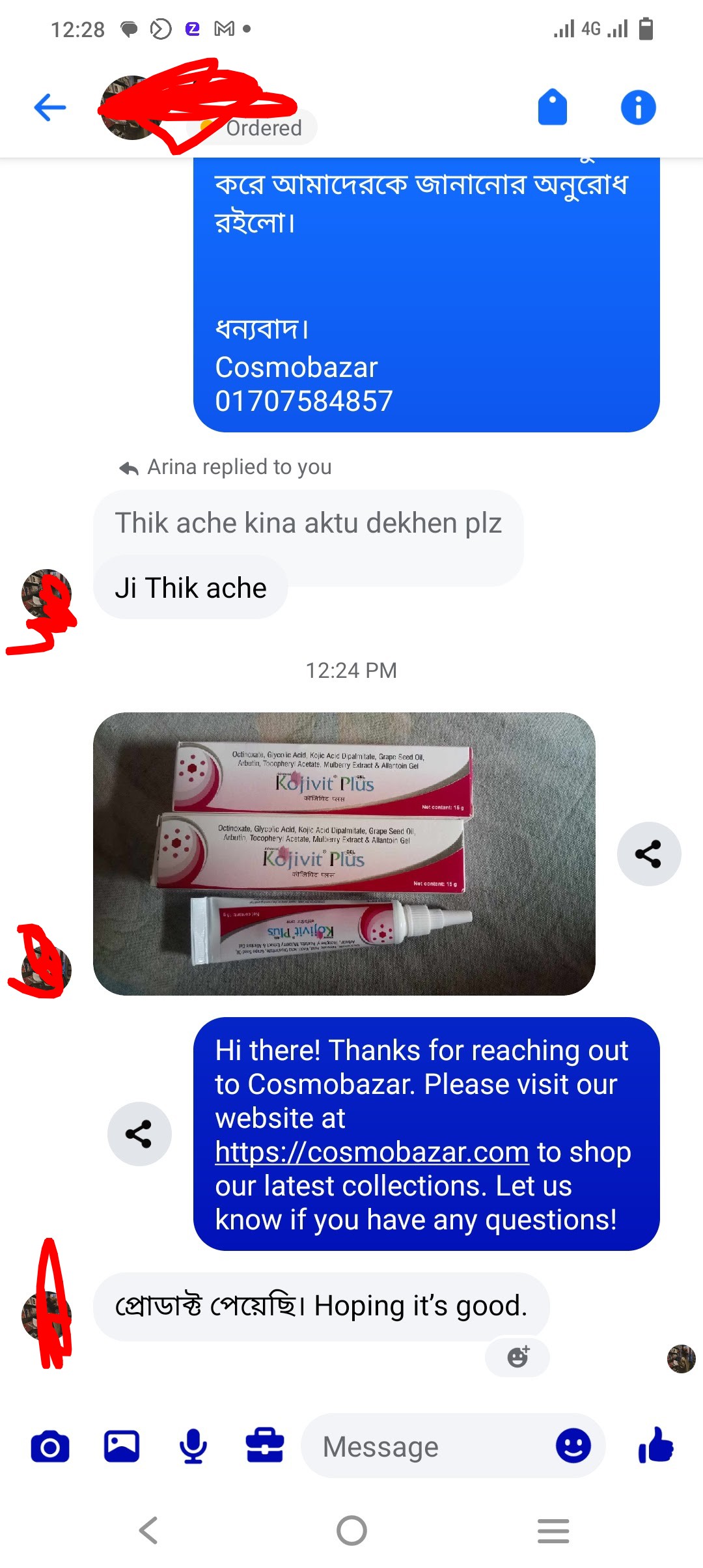Viewport: 703px width, 1568px height.
Task: Share the Cosmobazar welcome message
Action: [x=139, y=1134]
